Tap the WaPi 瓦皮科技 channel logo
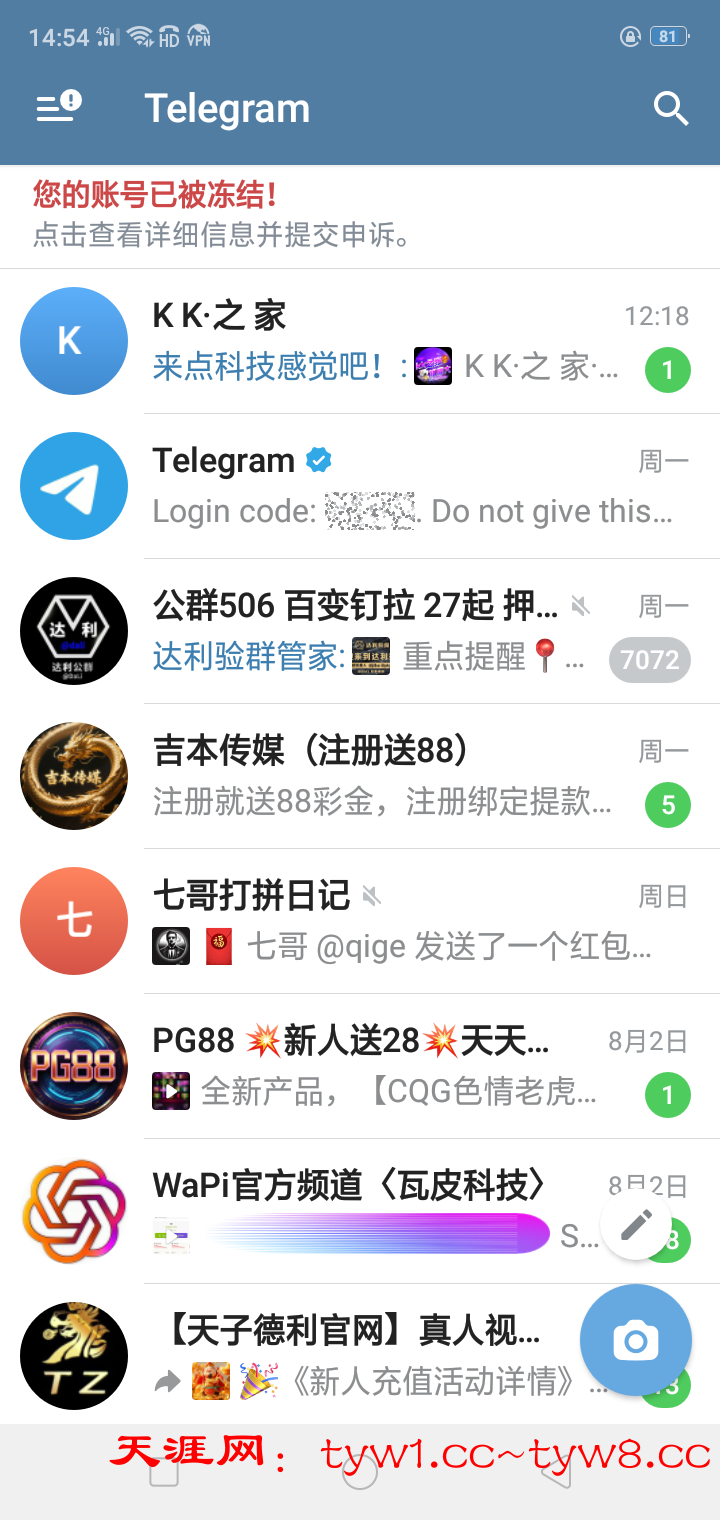The image size is (720, 1520). pos(74,1210)
